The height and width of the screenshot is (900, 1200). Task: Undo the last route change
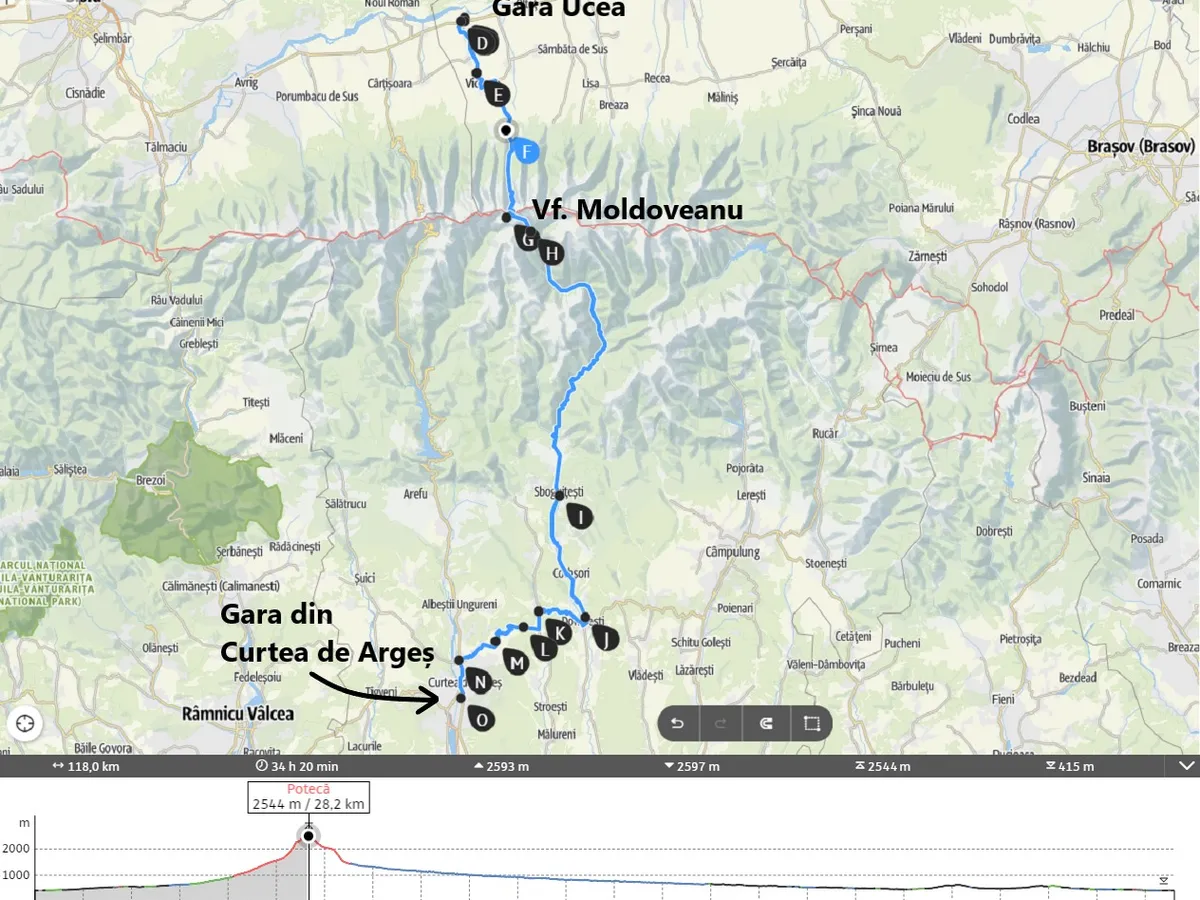[677, 723]
